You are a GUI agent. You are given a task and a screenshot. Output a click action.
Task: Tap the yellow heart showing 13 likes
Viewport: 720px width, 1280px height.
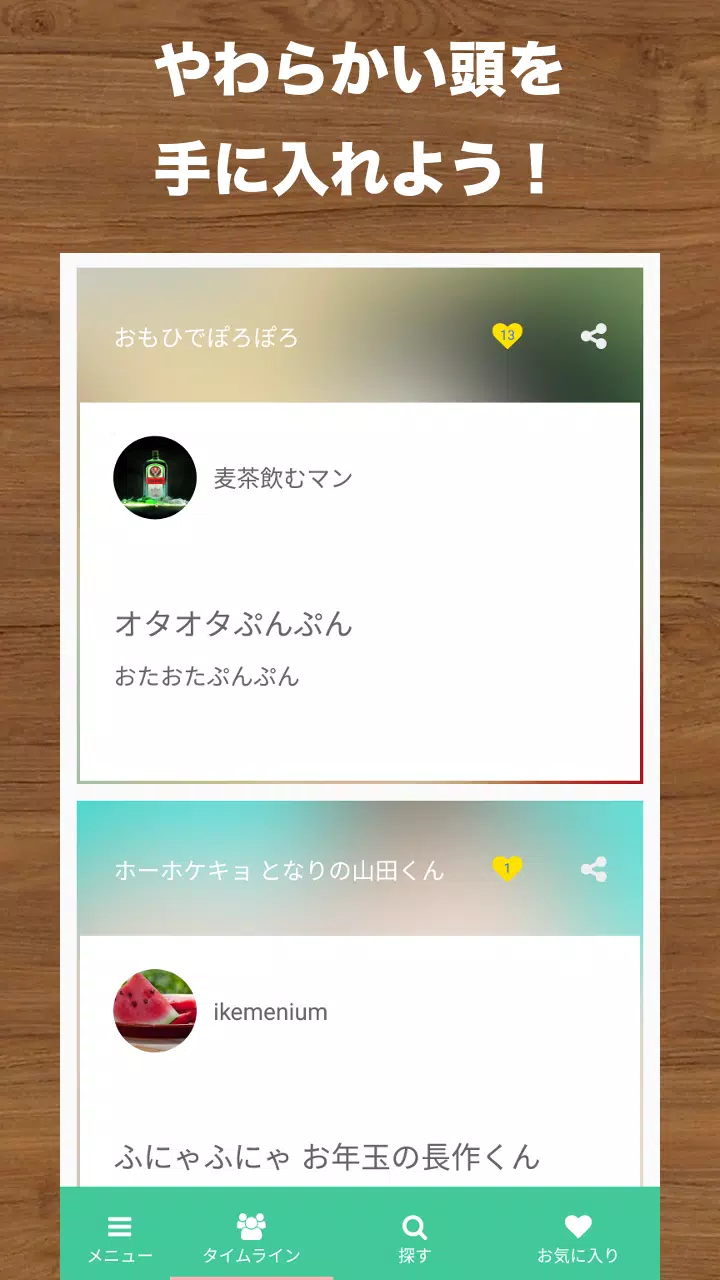click(508, 336)
